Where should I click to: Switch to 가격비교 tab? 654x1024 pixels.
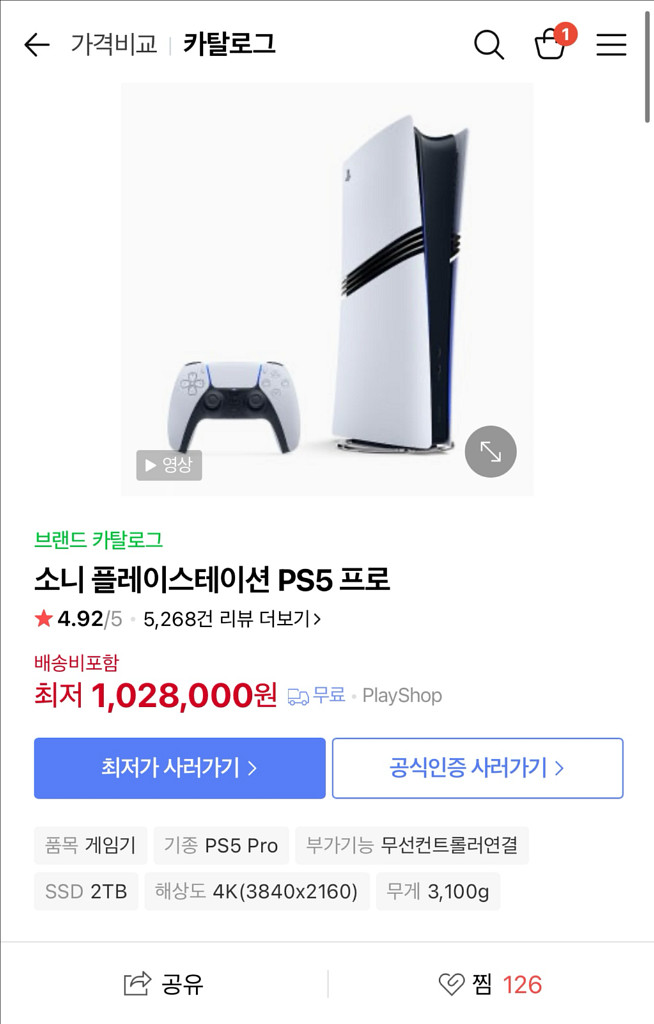[x=114, y=44]
